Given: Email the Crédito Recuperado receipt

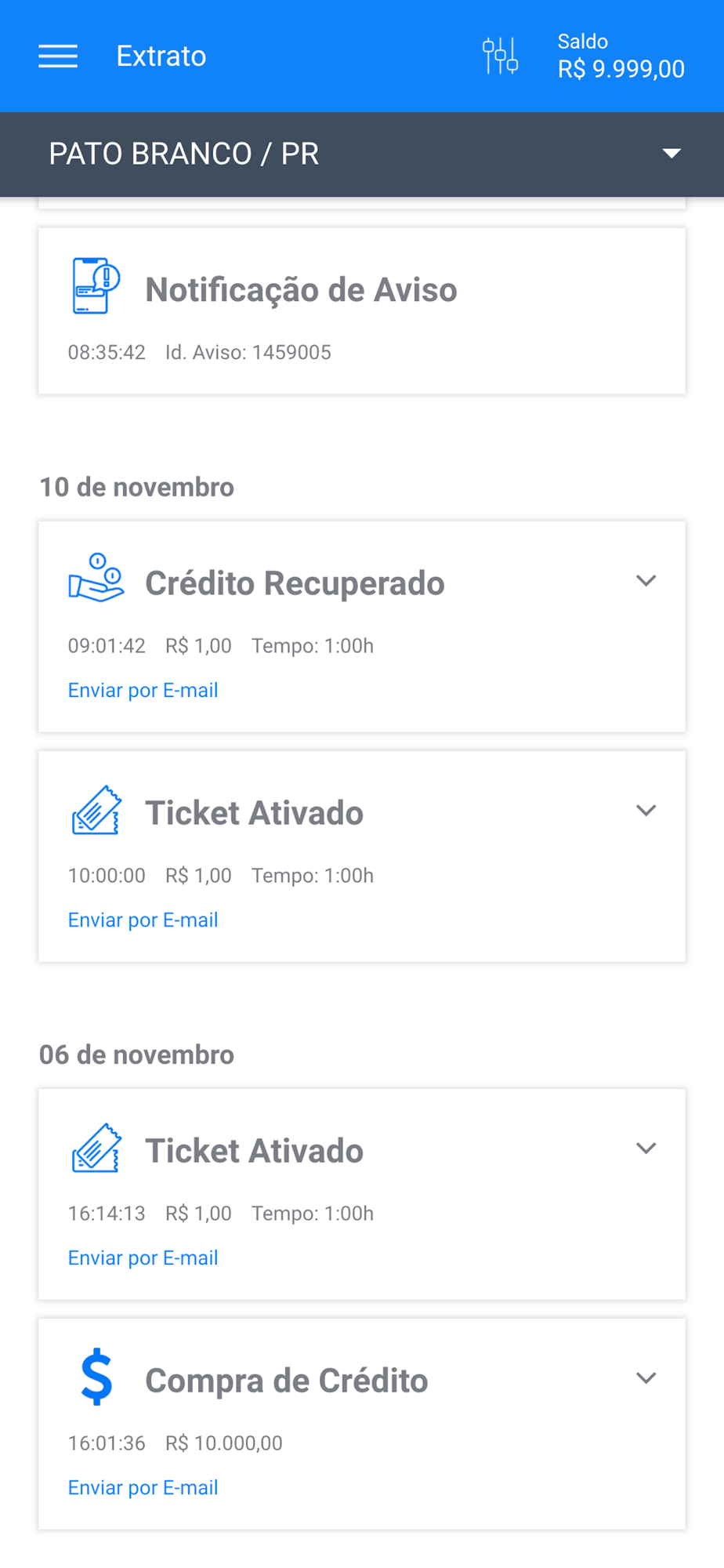Looking at the screenshot, I should point(143,690).
